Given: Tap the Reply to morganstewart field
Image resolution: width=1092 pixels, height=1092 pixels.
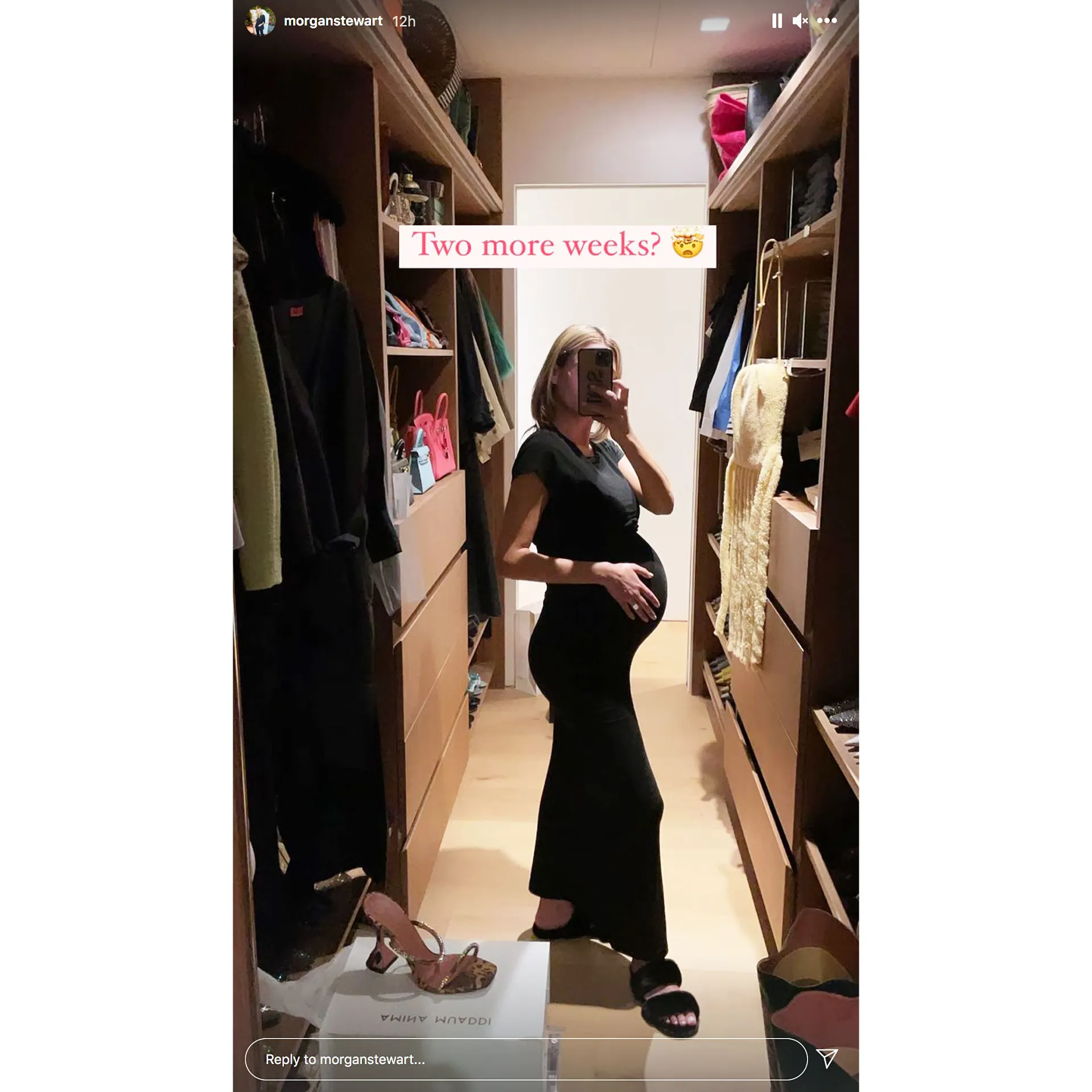Looking at the screenshot, I should pos(525,1059).
